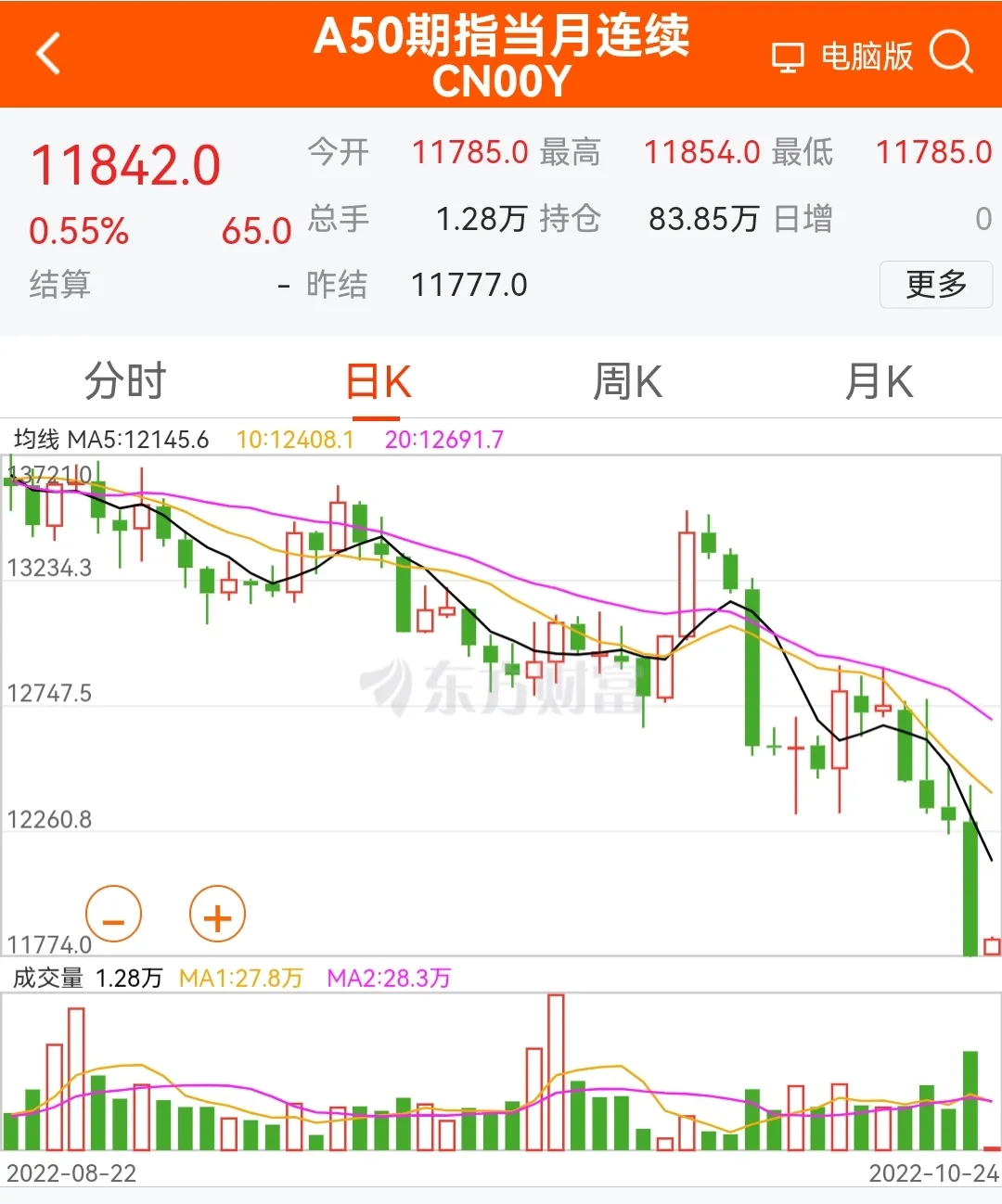Image resolution: width=1002 pixels, height=1204 pixels.
Task: Switch to the 月K monthly chart
Action: click(879, 381)
